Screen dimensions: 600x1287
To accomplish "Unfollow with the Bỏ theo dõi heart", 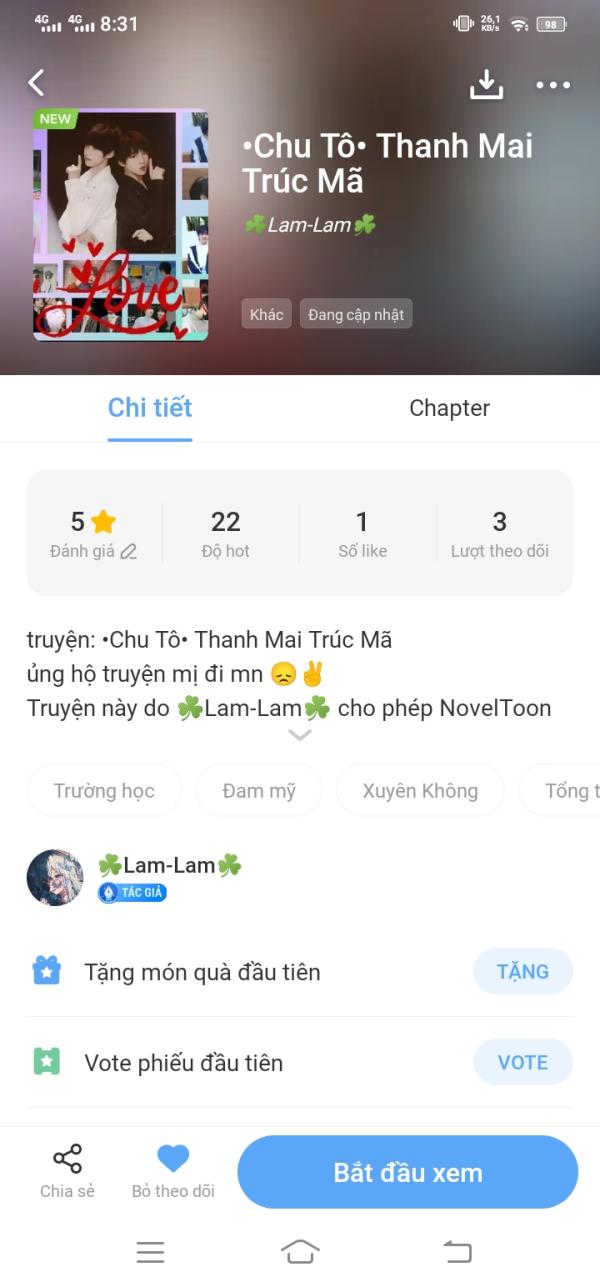I will (x=173, y=1170).
